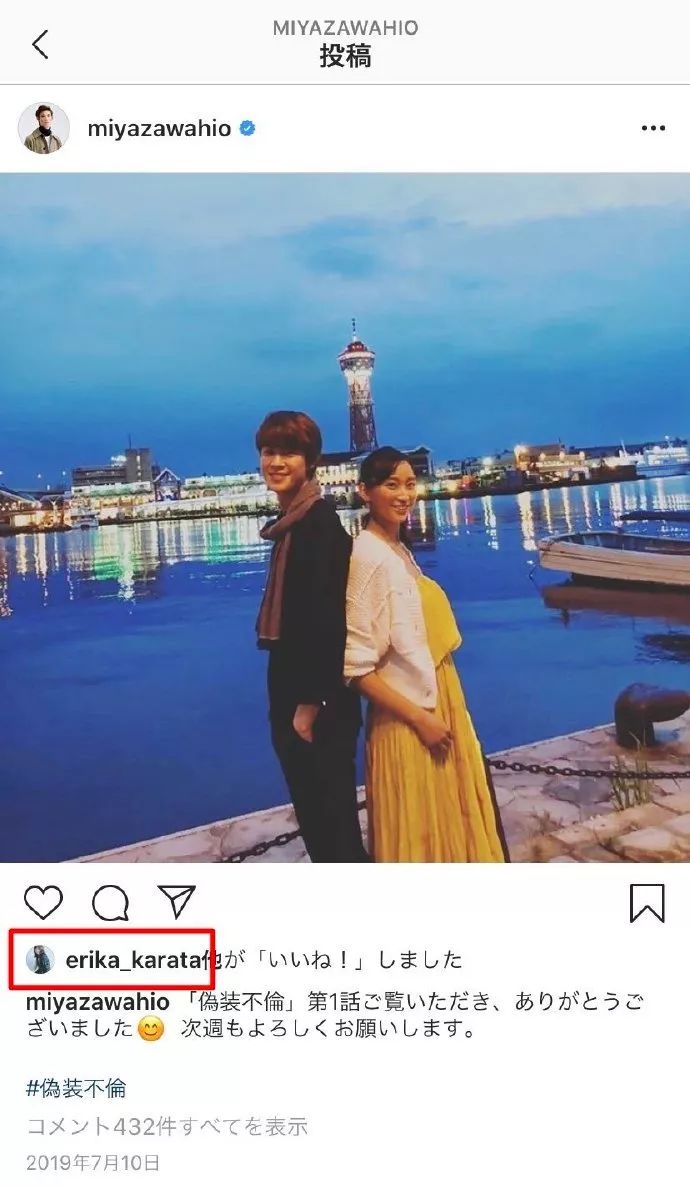Open the post photo of the harbor
Viewport: 690px width, 1186px height.
point(345,518)
